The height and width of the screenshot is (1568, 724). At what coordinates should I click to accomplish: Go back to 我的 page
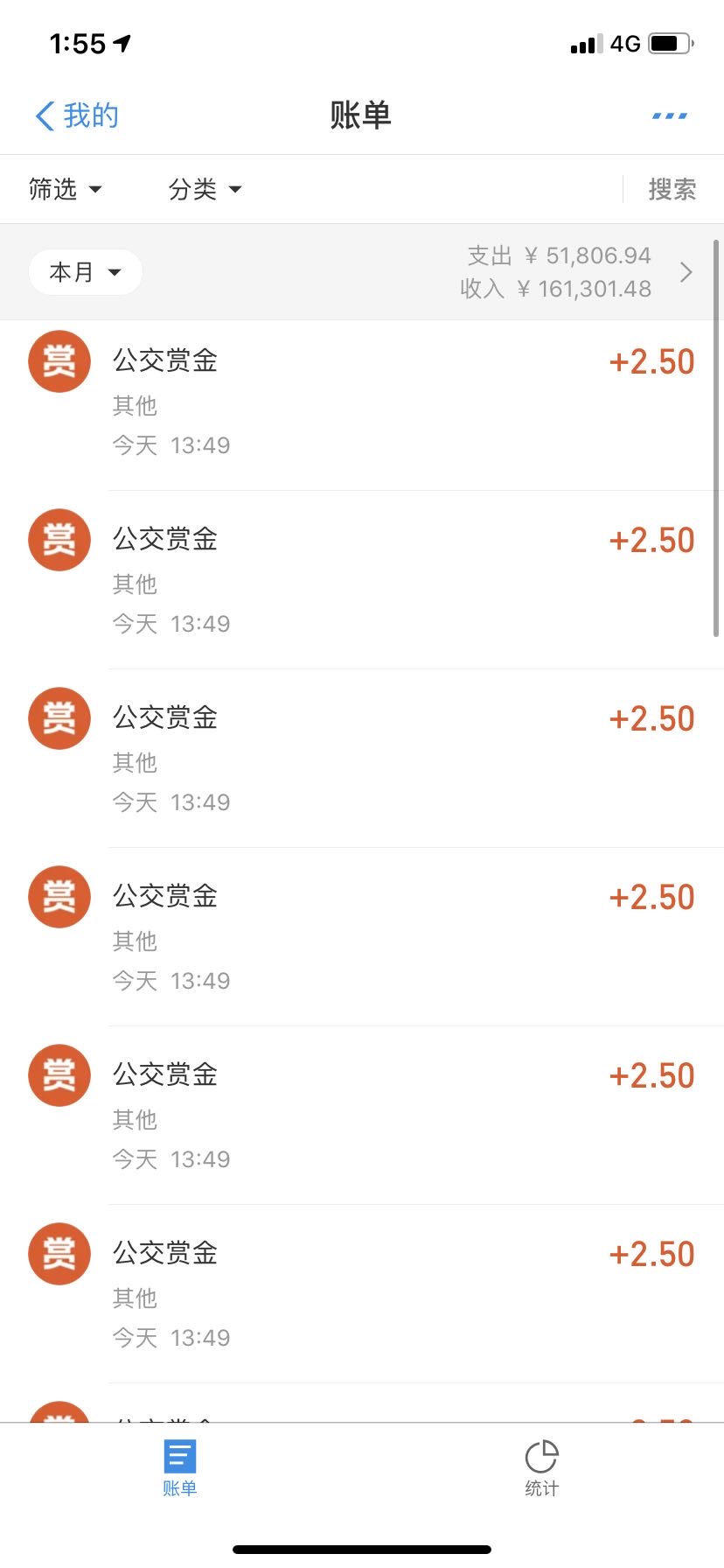[x=77, y=115]
